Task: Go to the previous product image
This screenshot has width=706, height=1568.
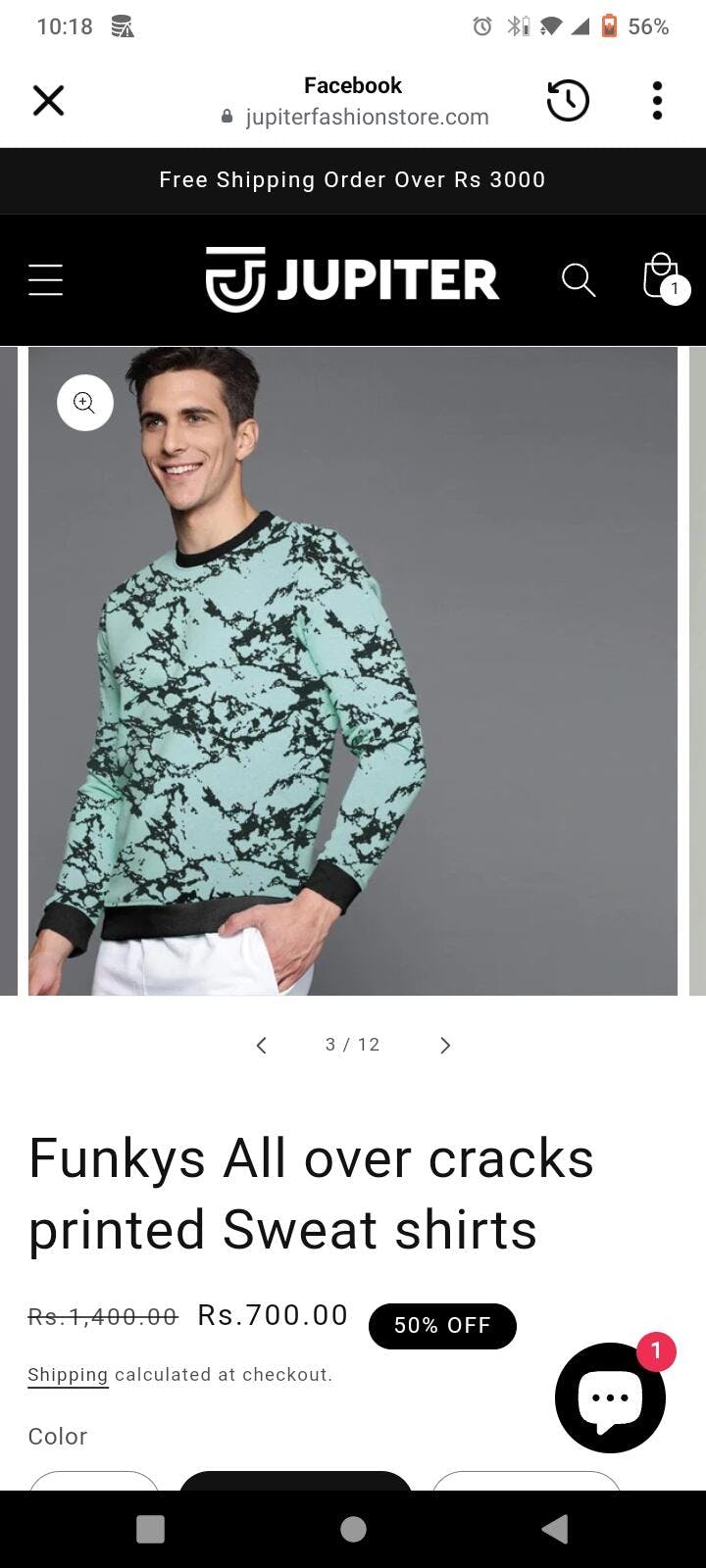Action: tap(261, 1045)
